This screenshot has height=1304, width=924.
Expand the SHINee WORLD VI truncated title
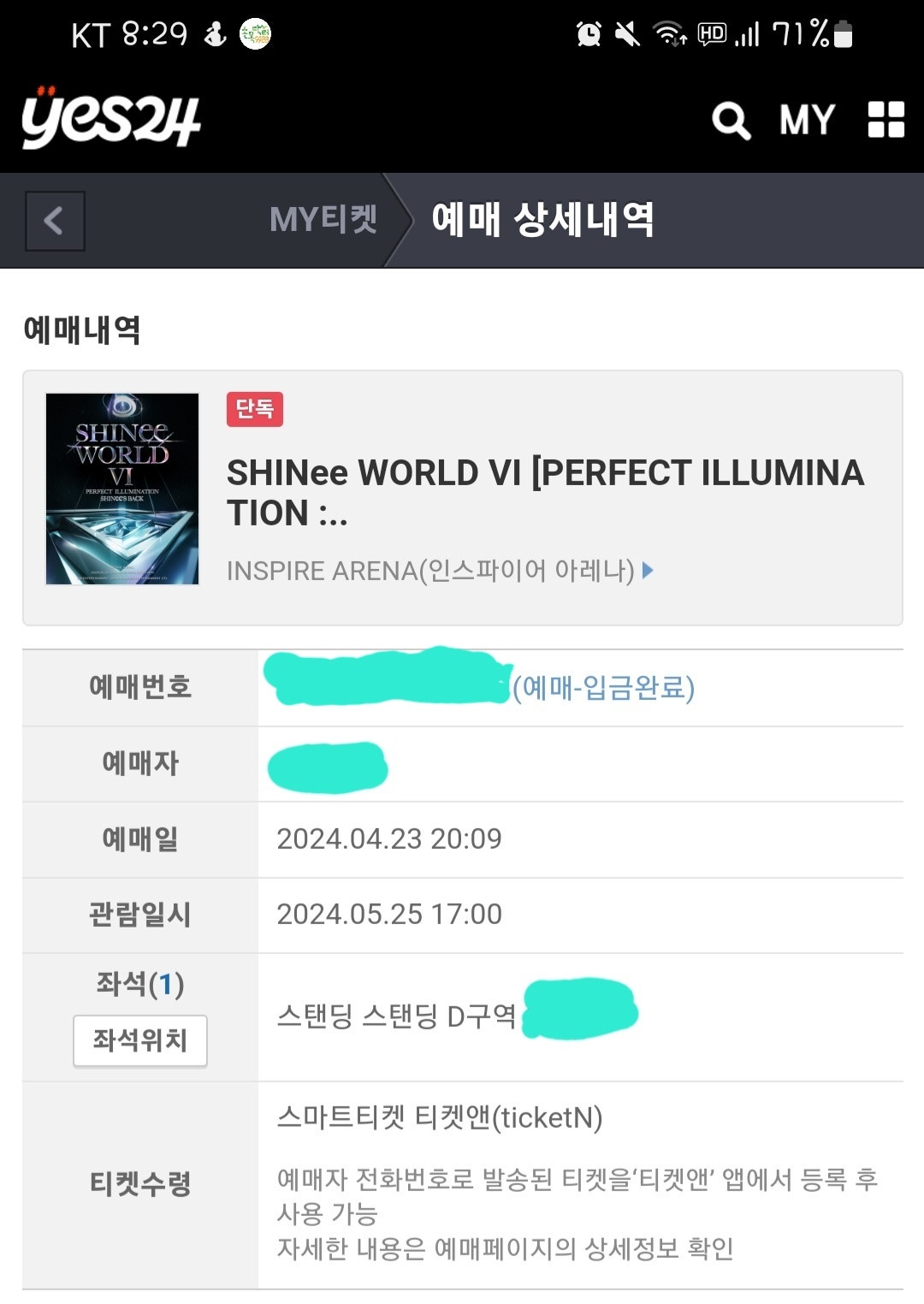click(544, 492)
